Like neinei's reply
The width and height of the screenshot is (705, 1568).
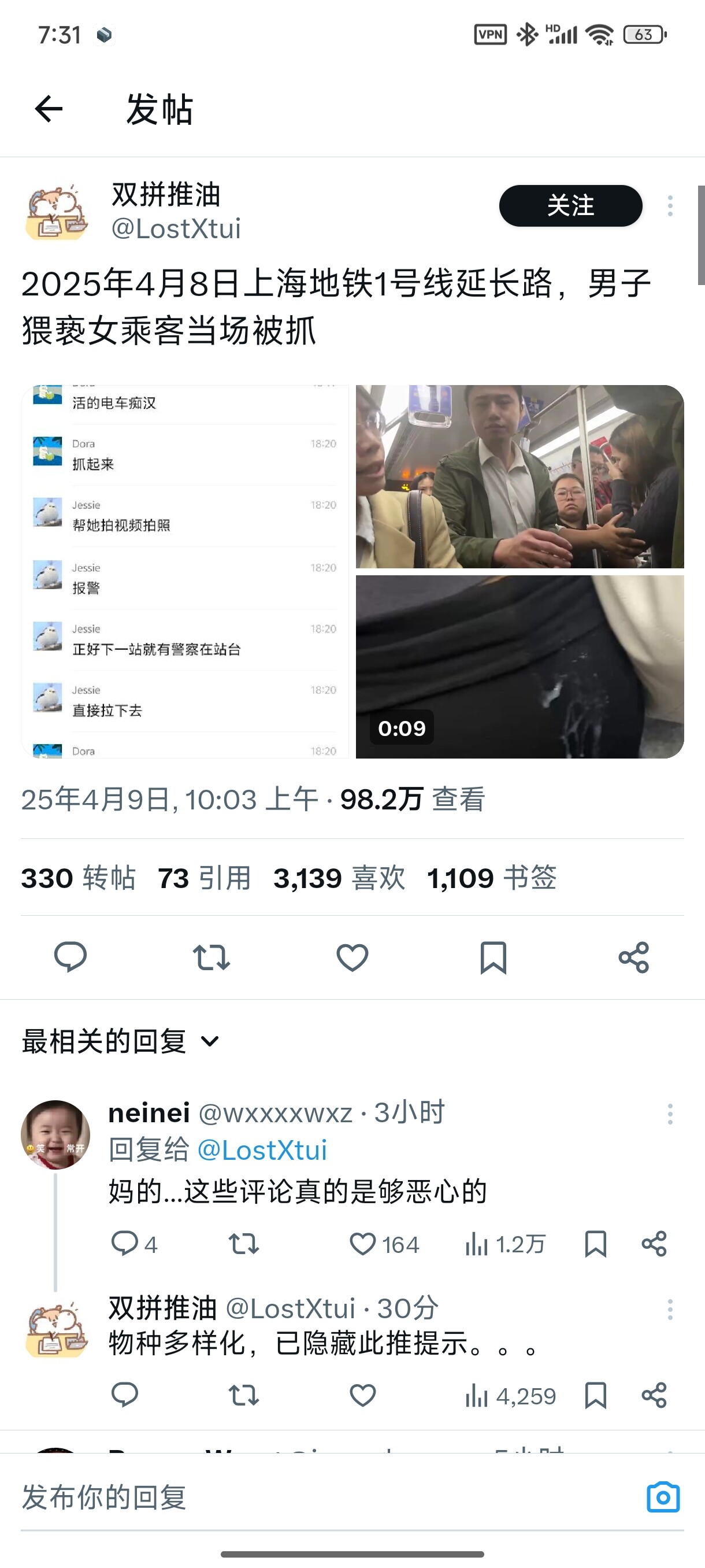pos(363,1244)
